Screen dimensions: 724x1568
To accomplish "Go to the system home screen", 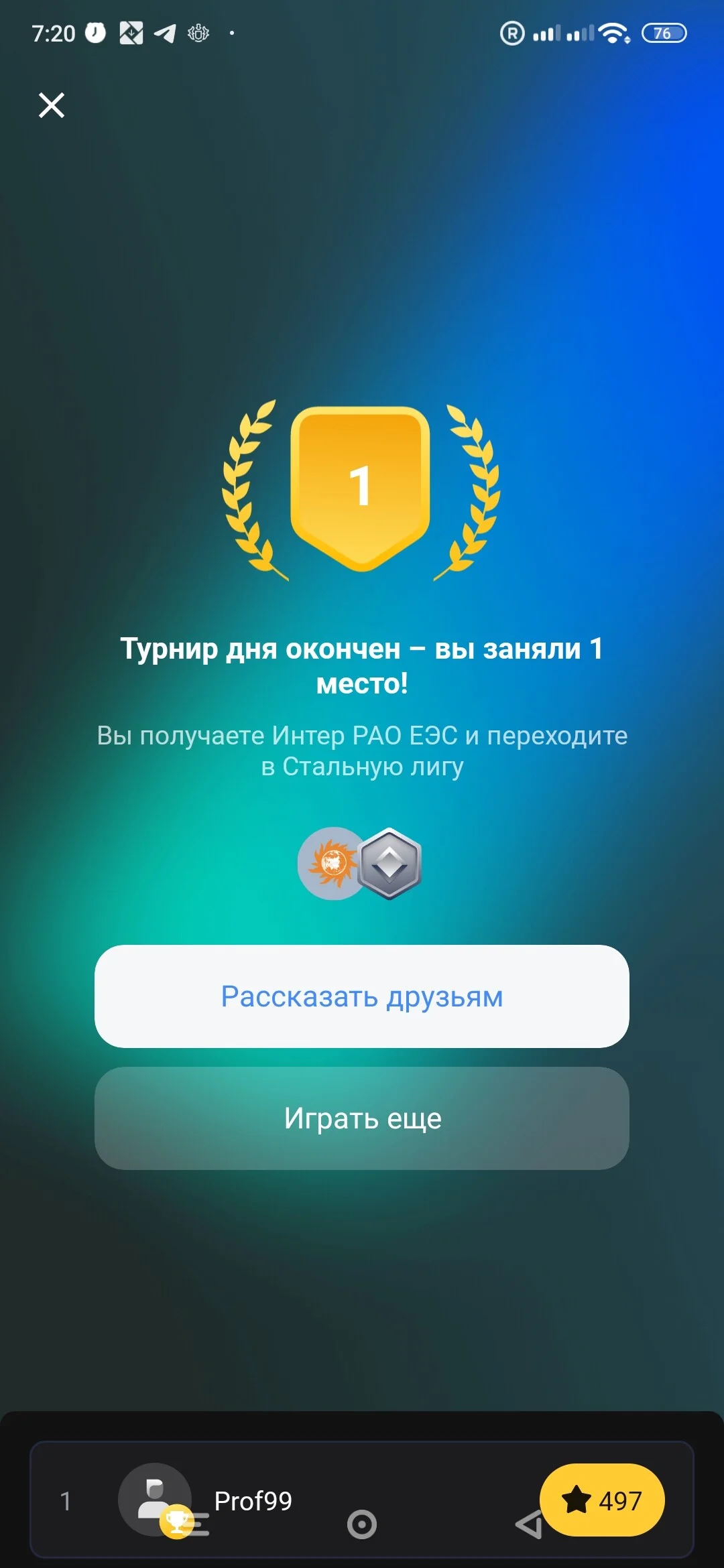I will (362, 1524).
